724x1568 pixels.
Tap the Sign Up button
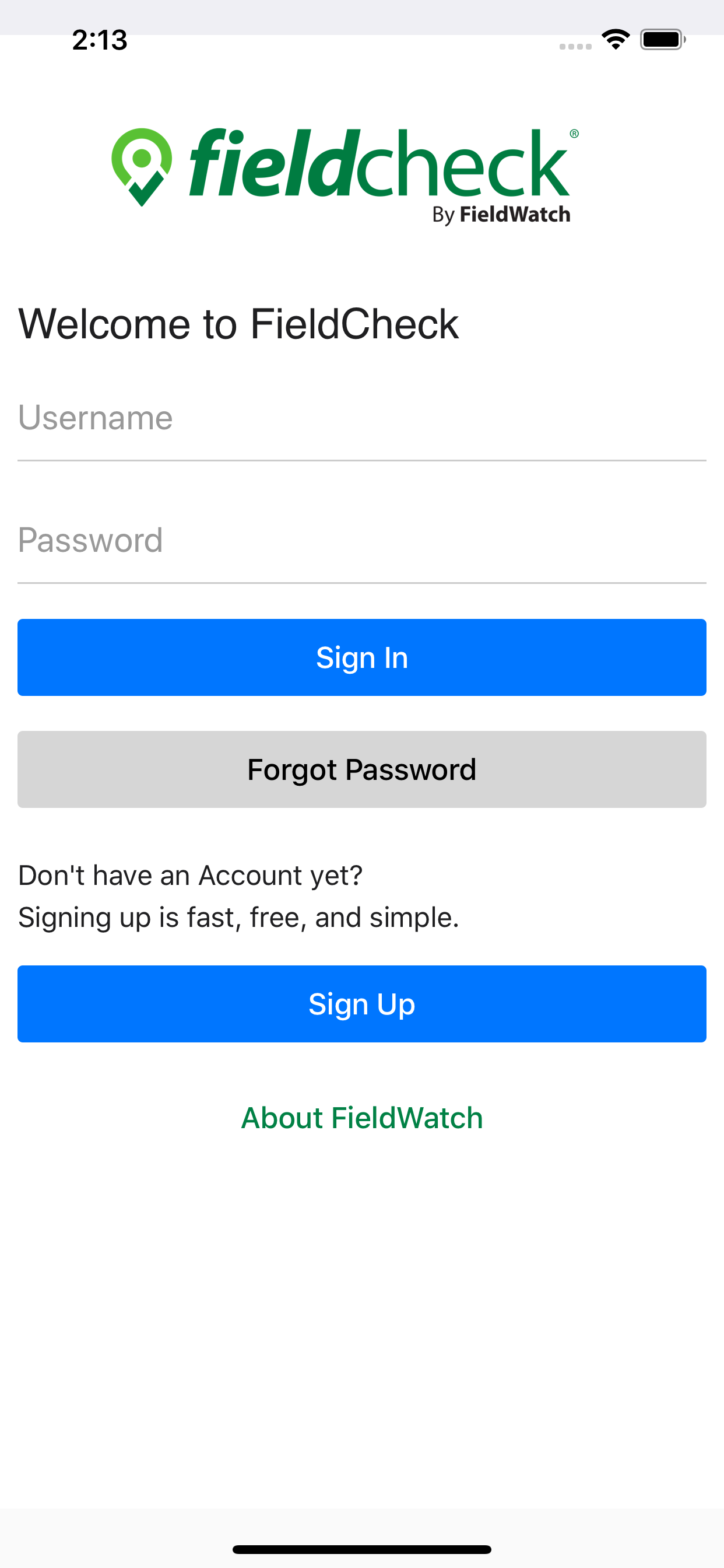coord(362,1003)
